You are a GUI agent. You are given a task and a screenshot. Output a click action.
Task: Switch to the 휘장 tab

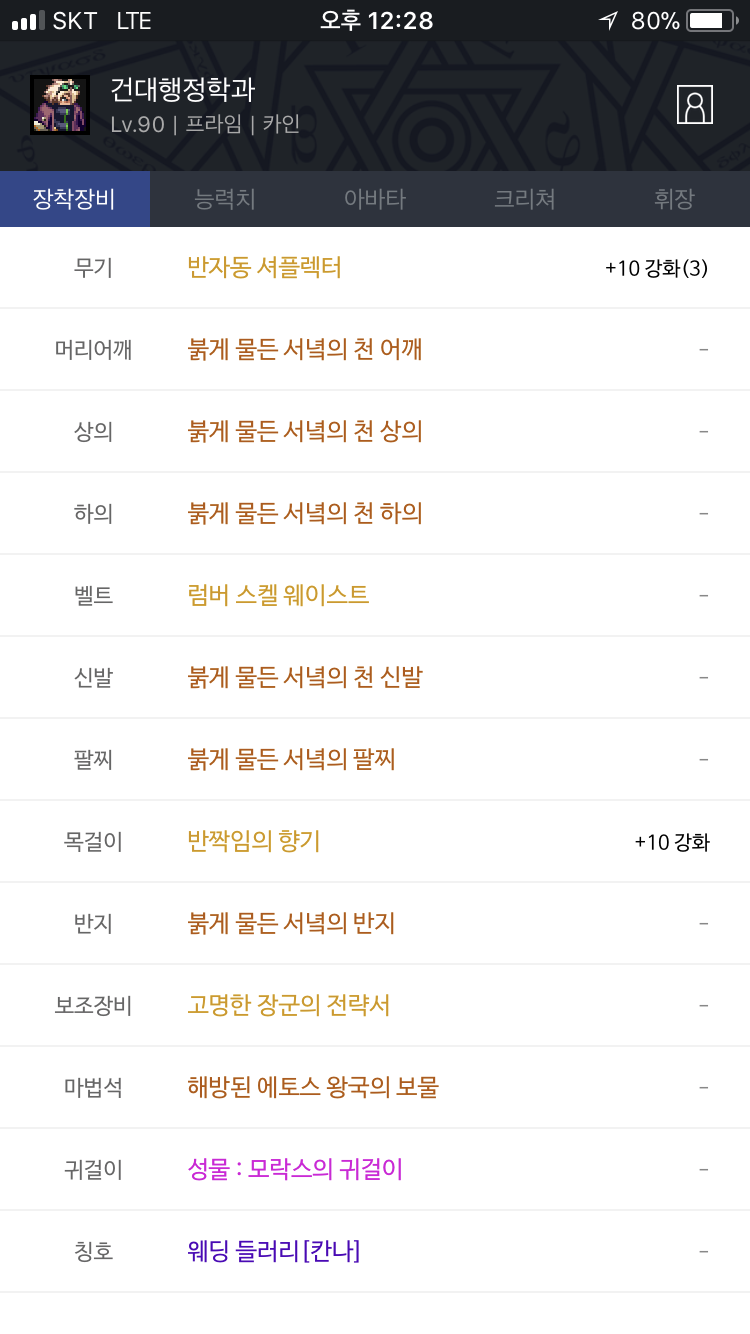(x=674, y=199)
